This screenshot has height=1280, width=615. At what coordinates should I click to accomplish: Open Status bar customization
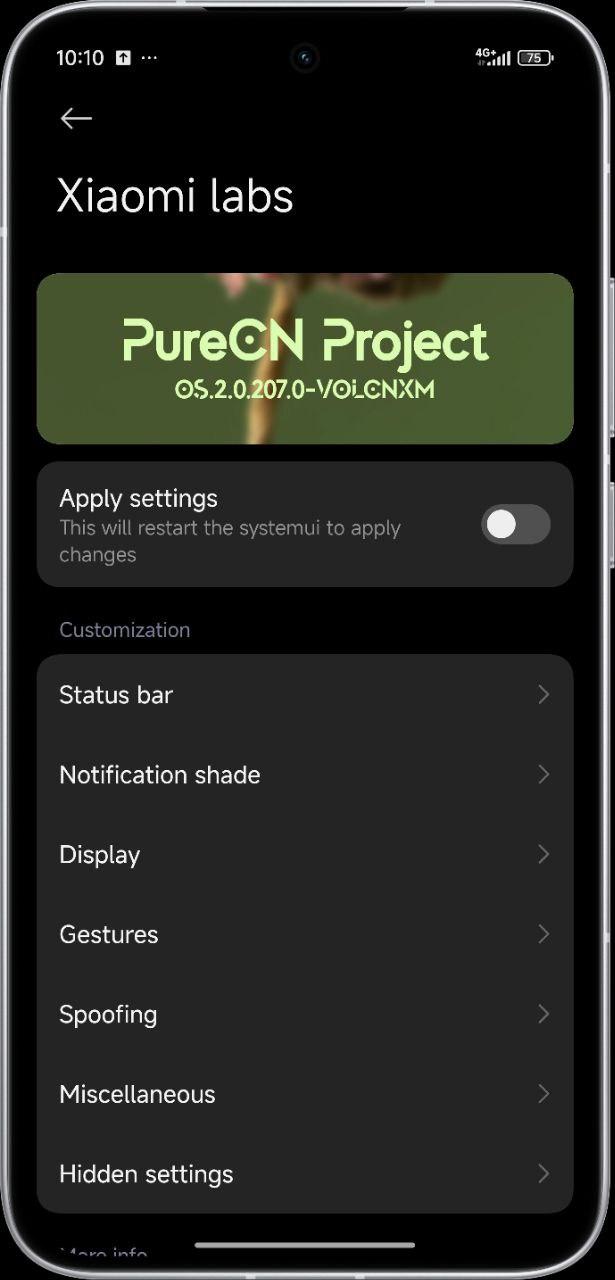point(305,695)
